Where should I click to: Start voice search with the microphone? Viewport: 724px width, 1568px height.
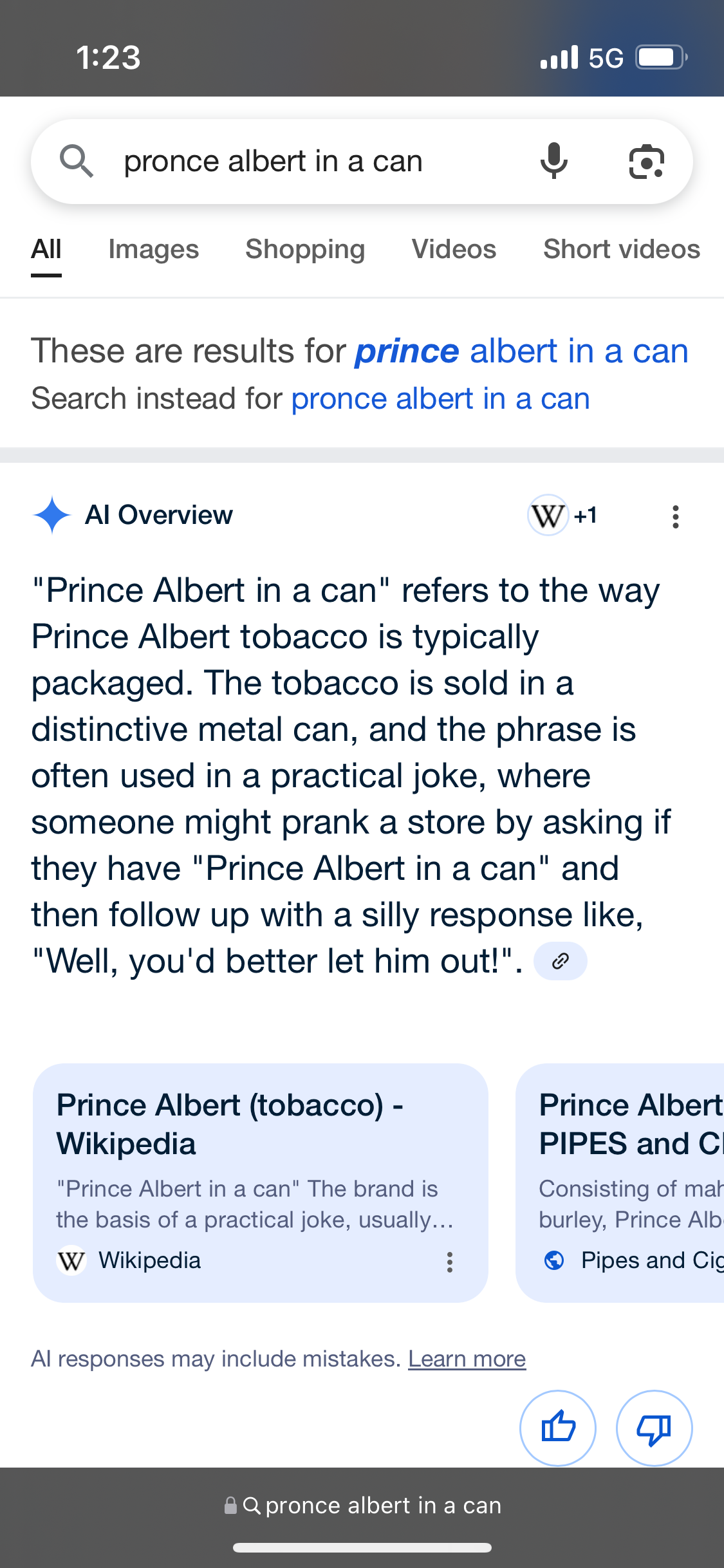pos(554,161)
